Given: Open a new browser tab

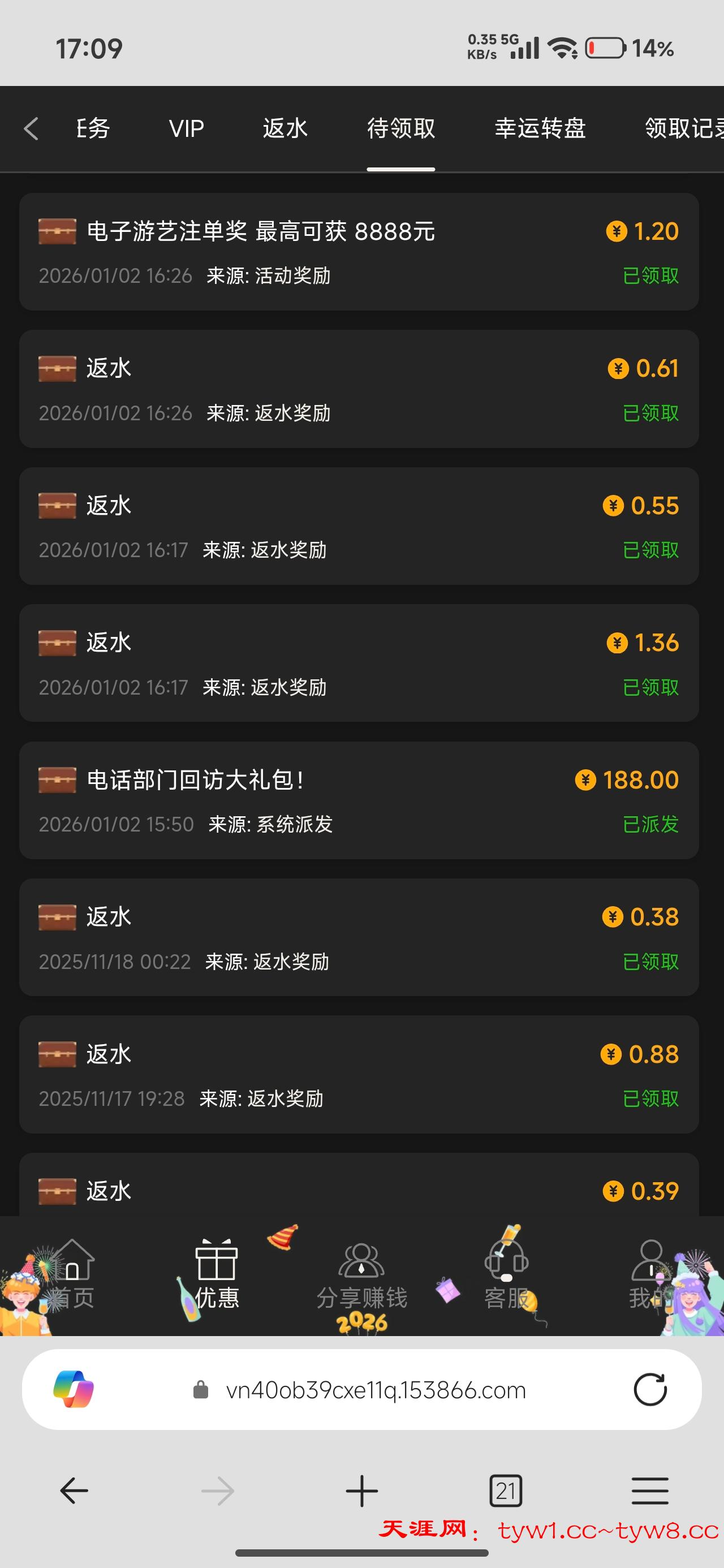Looking at the screenshot, I should click(x=361, y=1491).
